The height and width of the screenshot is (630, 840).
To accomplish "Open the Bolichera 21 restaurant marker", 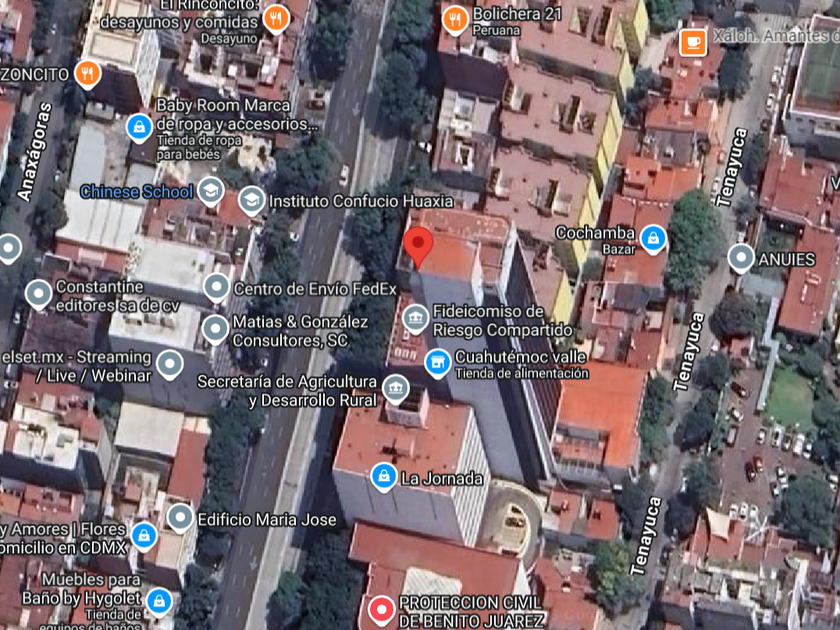I will click(455, 20).
